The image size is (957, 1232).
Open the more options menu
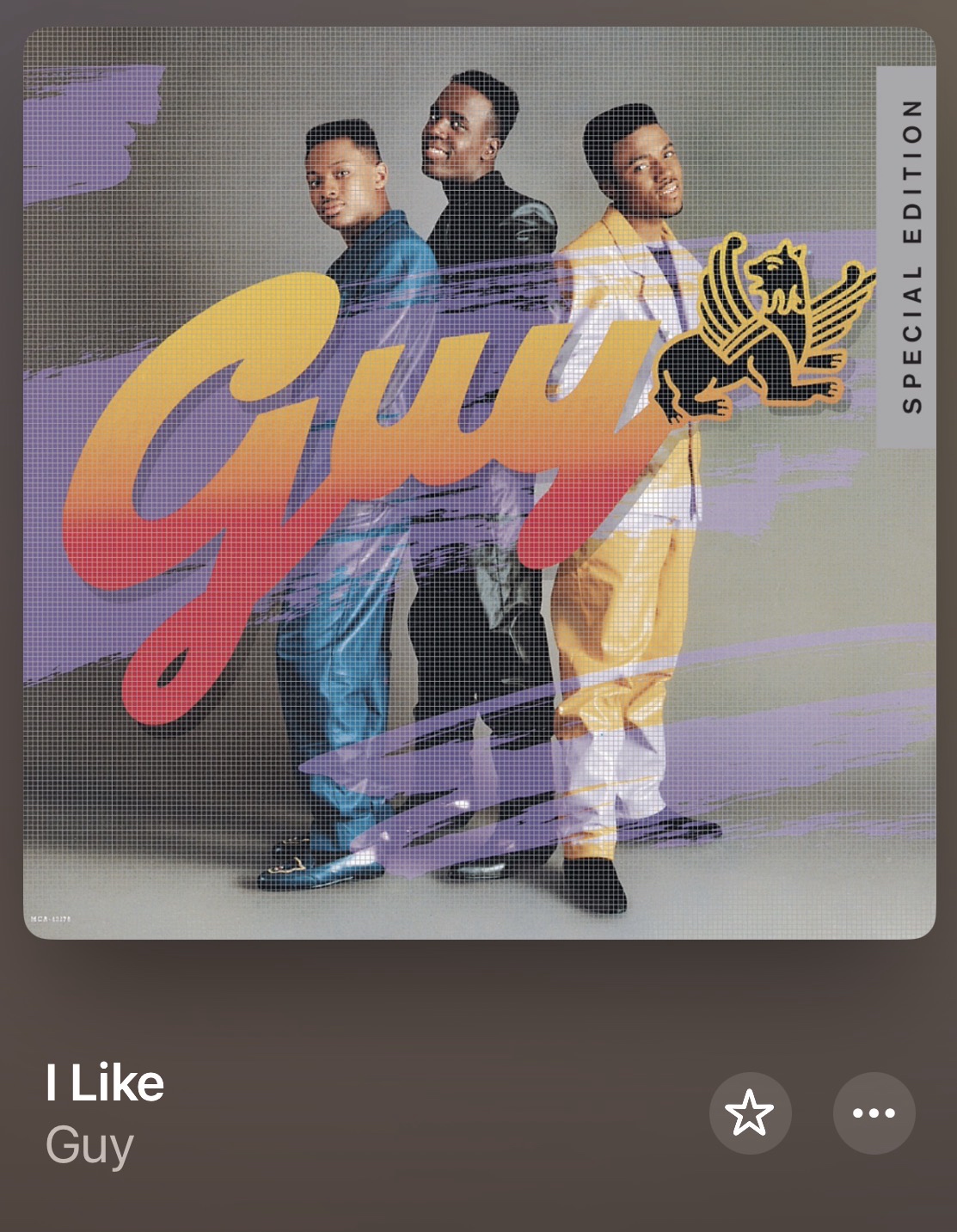pyautogui.click(x=874, y=1112)
